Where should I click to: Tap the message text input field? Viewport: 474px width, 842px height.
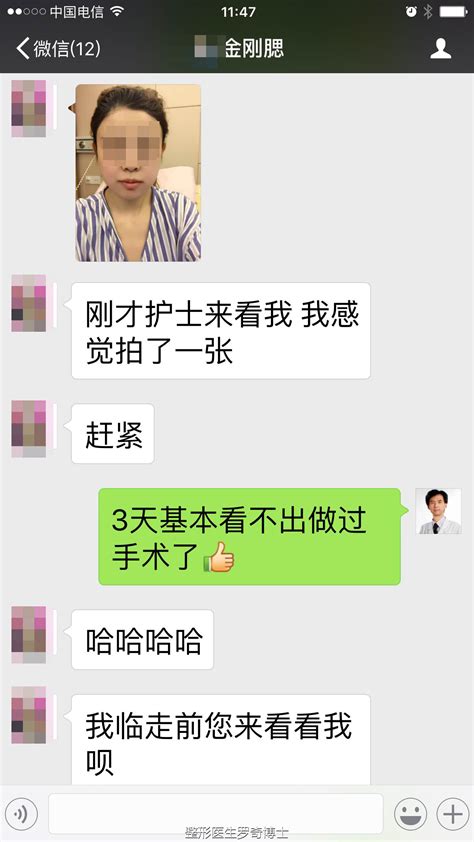(x=215, y=814)
